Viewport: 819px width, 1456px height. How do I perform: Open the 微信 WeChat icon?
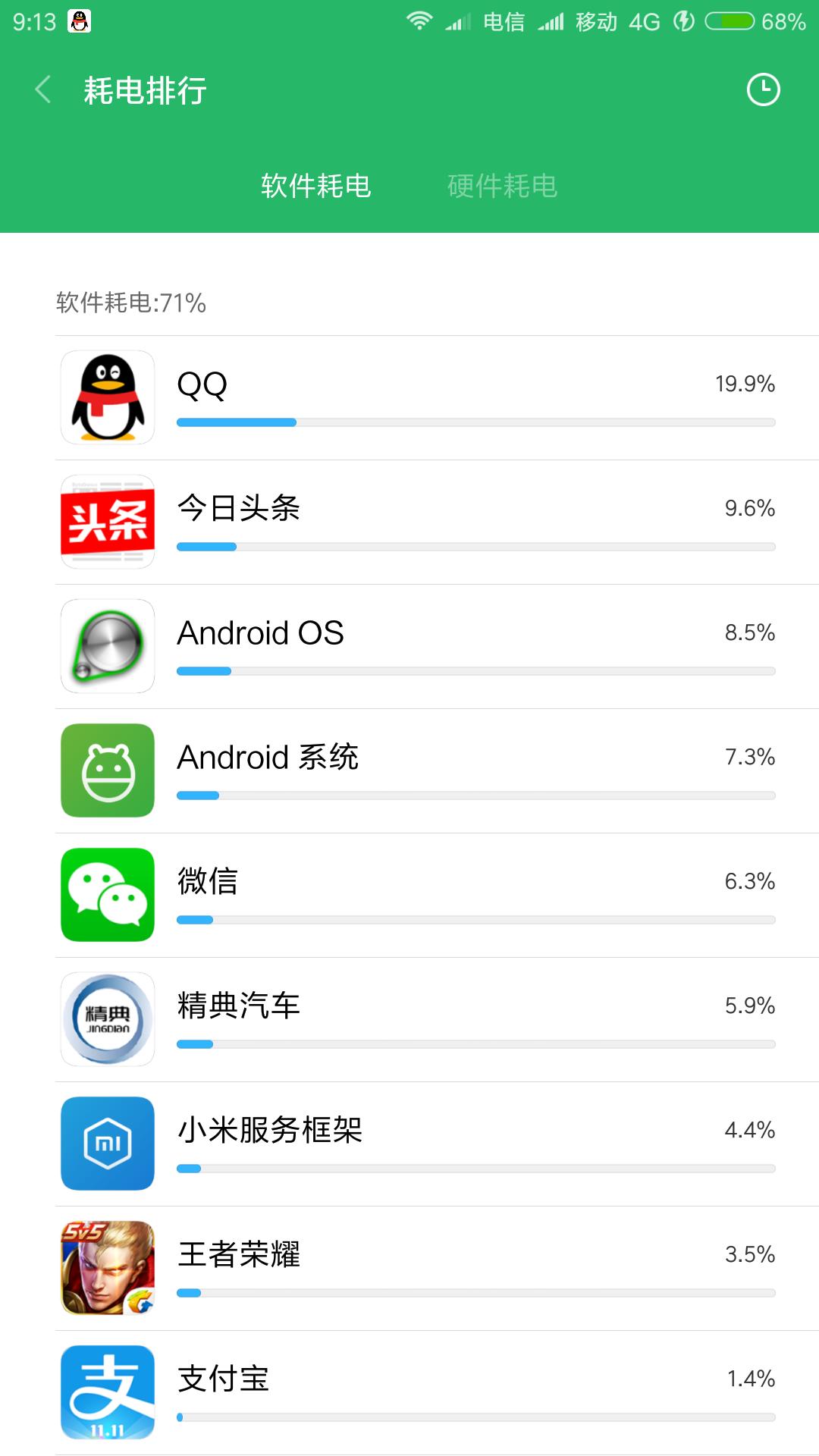click(108, 895)
